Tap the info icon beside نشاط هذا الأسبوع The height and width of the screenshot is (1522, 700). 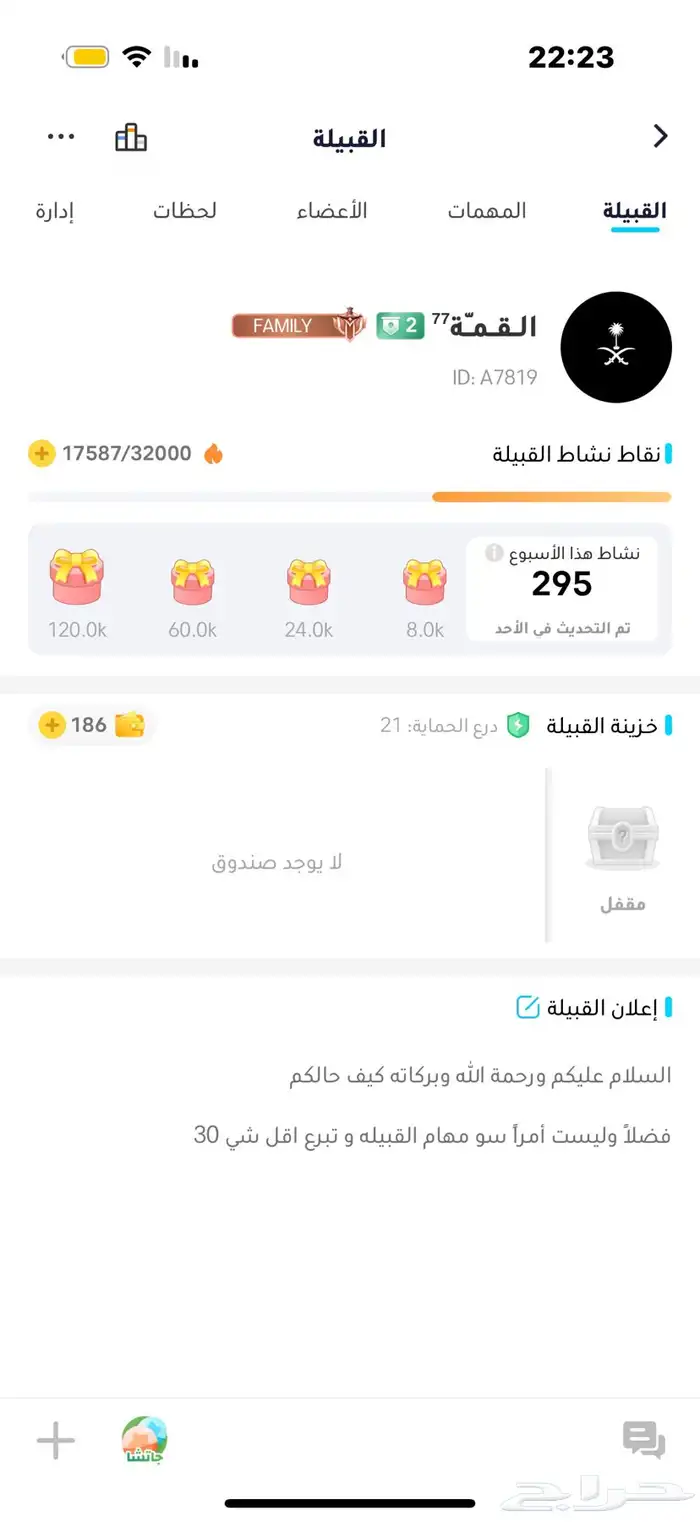coord(494,553)
